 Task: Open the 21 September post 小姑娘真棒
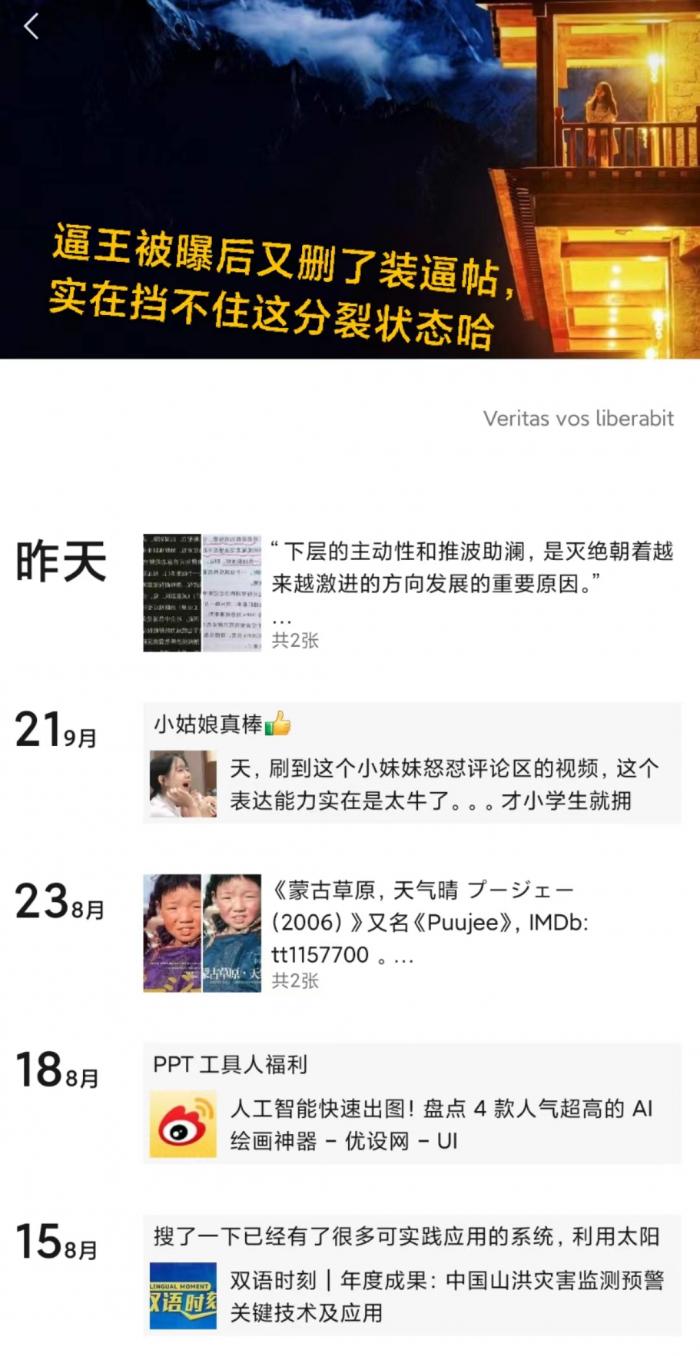[x=222, y=724]
